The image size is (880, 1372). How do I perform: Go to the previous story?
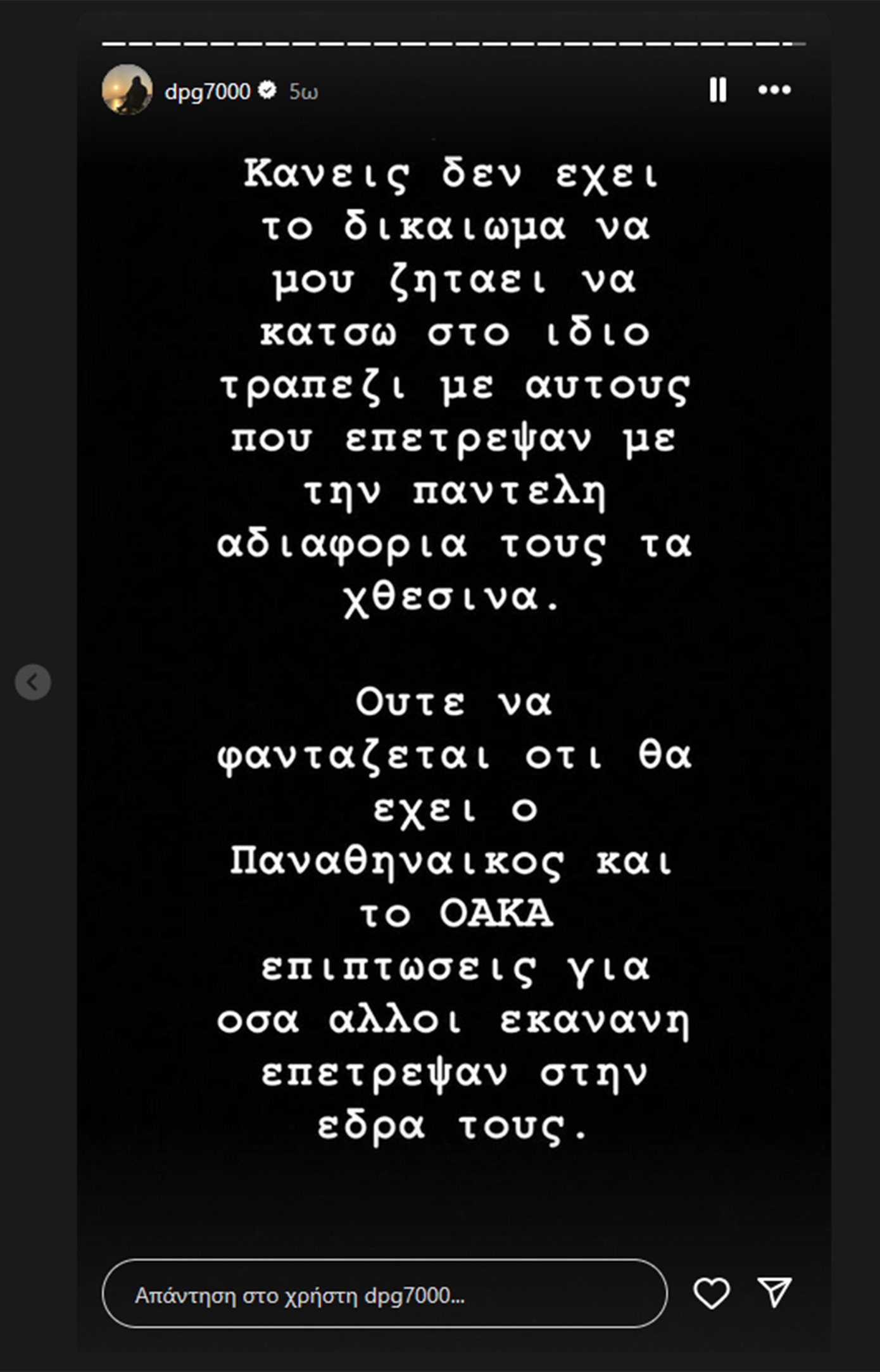point(33,682)
